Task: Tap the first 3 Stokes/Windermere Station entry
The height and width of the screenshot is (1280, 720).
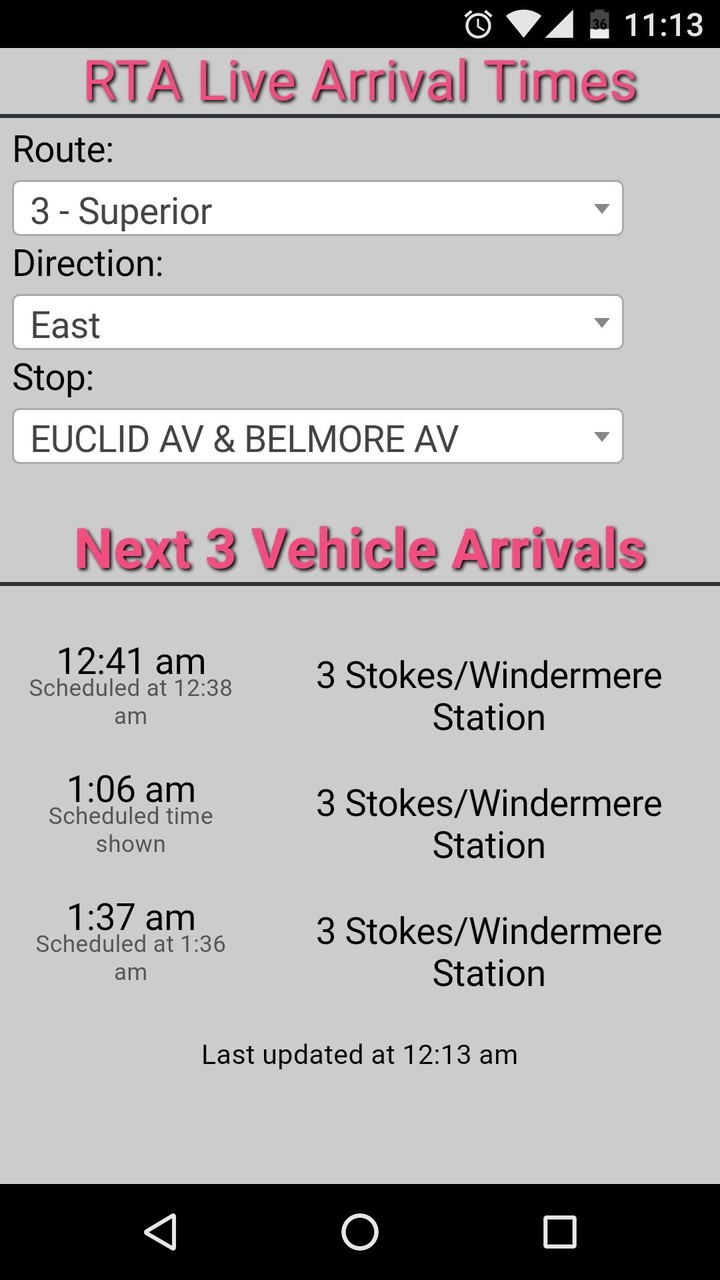Action: coord(489,696)
